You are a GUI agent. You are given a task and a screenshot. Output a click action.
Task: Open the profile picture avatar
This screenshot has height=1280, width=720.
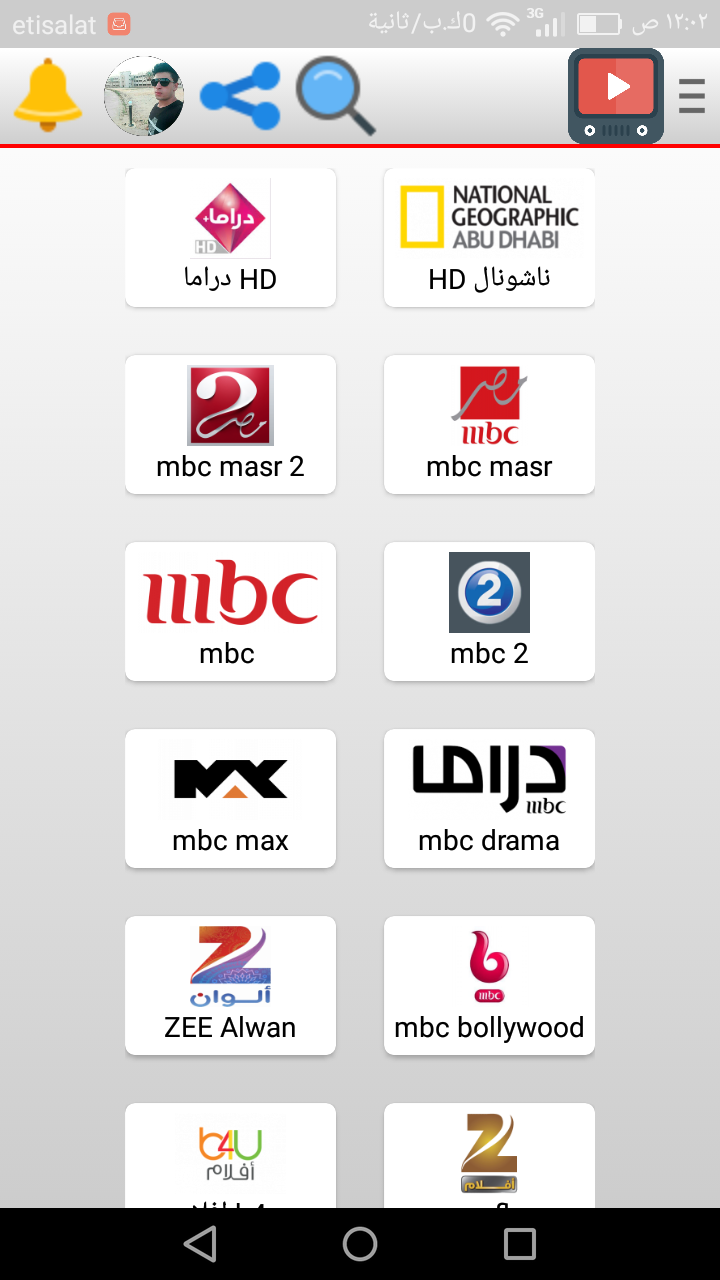(x=144, y=96)
